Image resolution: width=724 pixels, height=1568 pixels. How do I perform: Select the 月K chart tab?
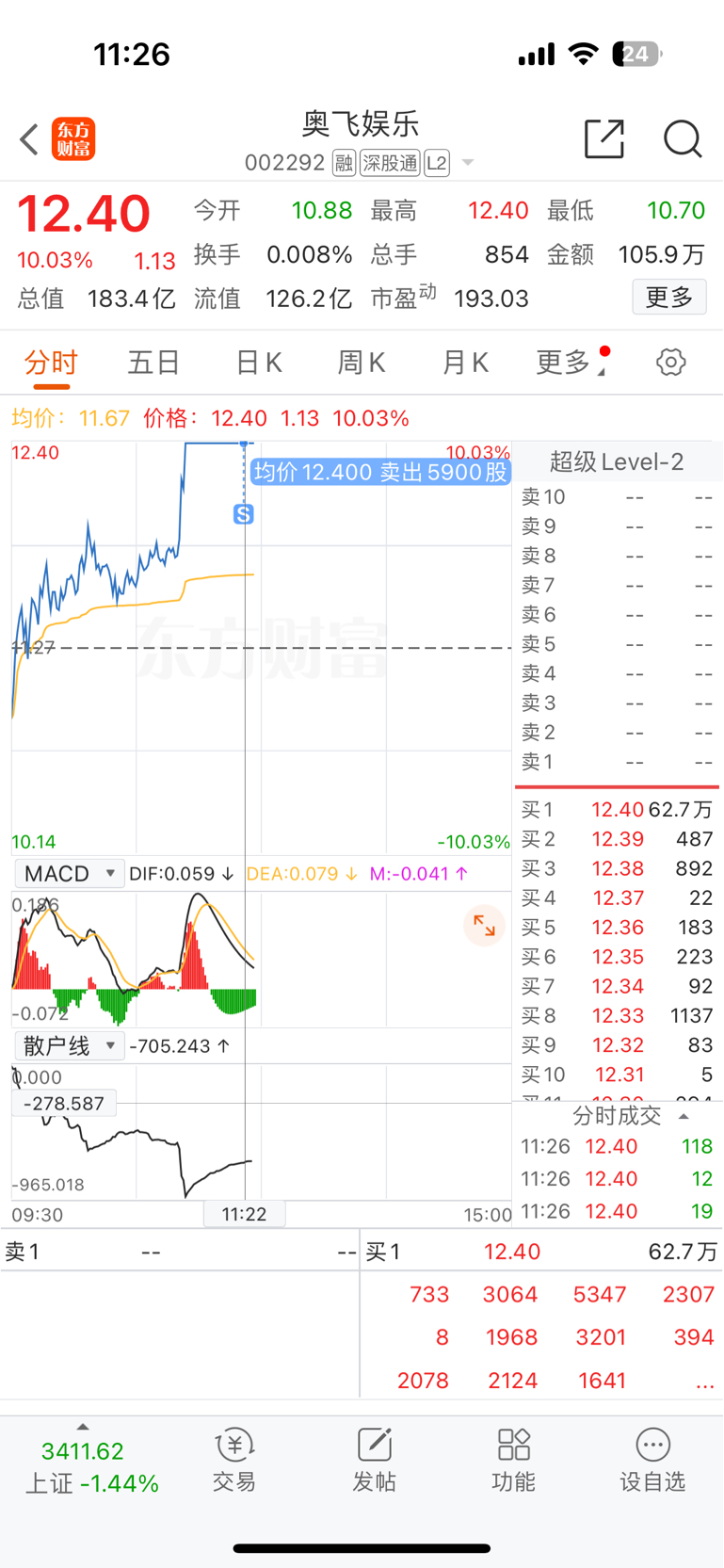(x=465, y=363)
